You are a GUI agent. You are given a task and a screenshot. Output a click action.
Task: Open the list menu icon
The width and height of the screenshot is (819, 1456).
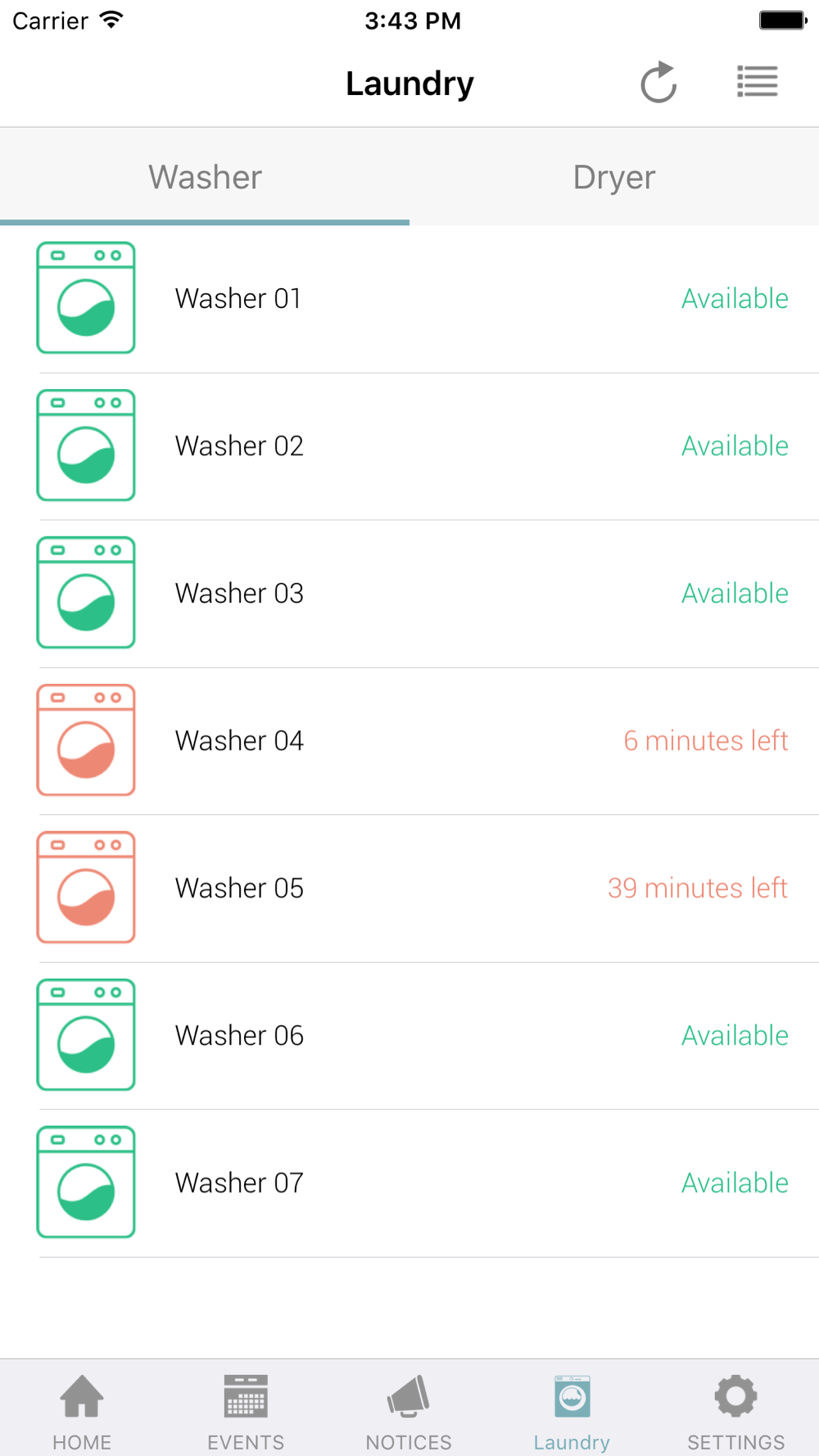[758, 82]
